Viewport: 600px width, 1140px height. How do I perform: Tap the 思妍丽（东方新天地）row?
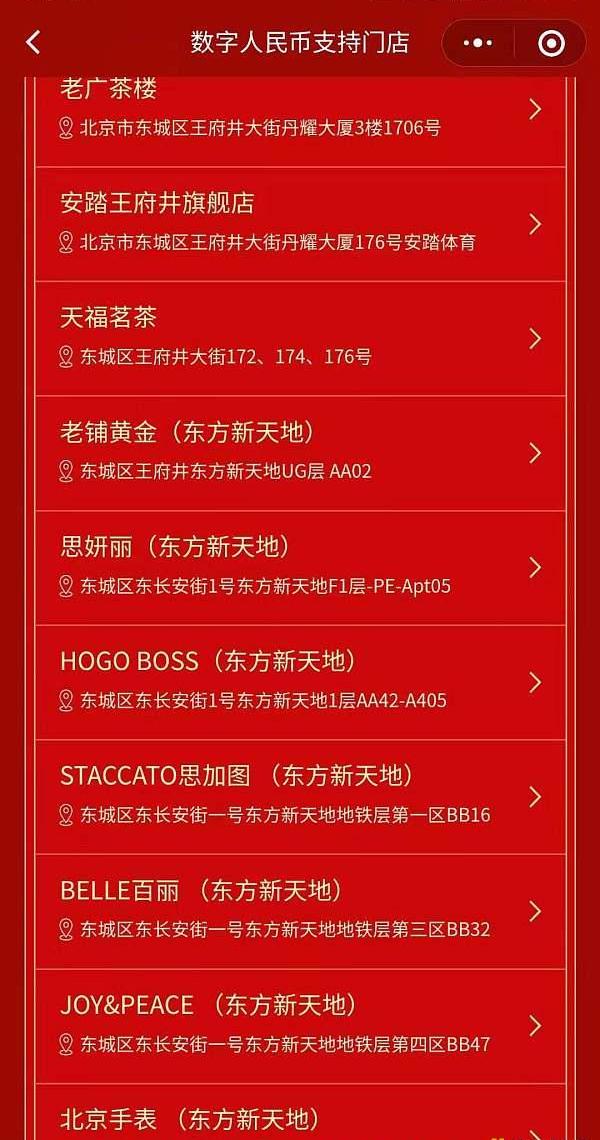(x=300, y=567)
